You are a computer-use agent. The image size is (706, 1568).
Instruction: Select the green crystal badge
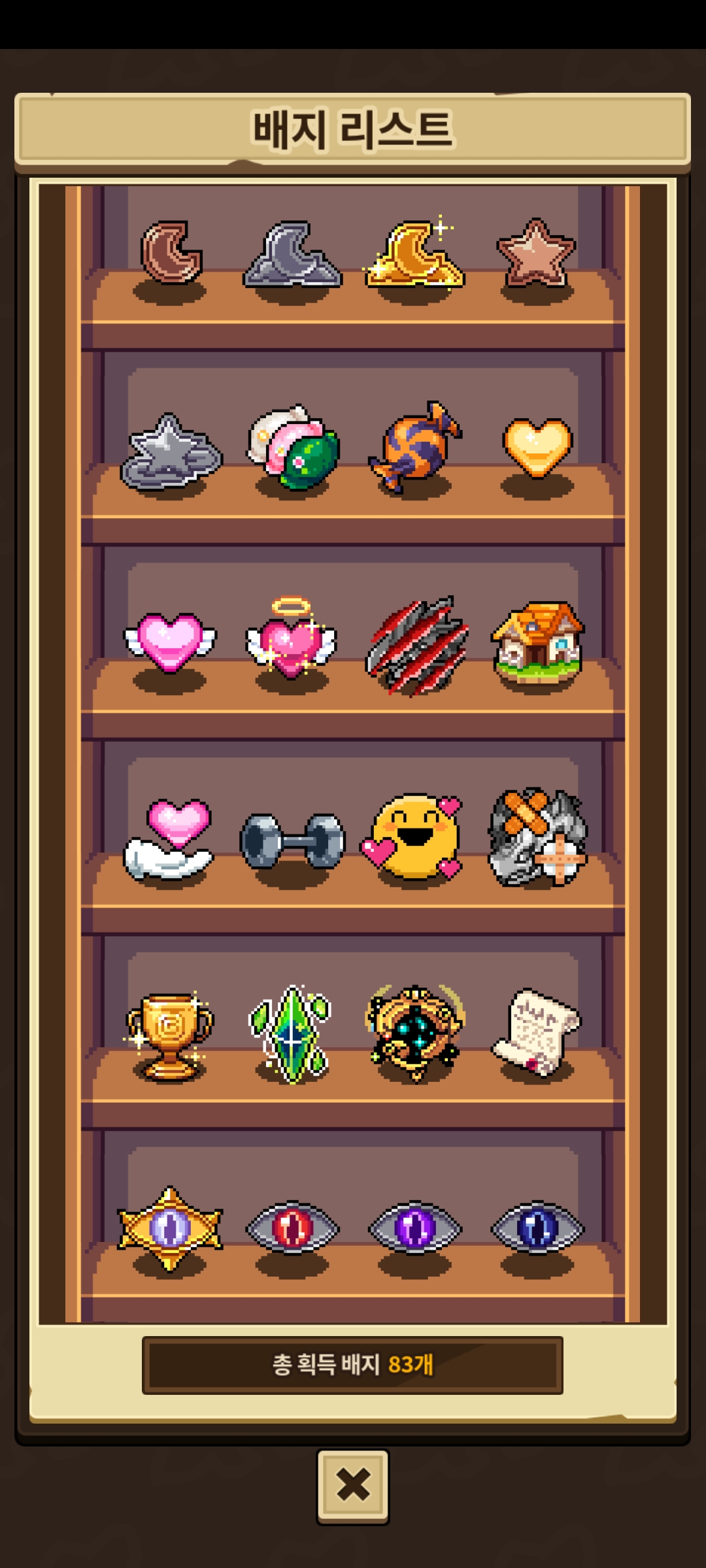290,1034
